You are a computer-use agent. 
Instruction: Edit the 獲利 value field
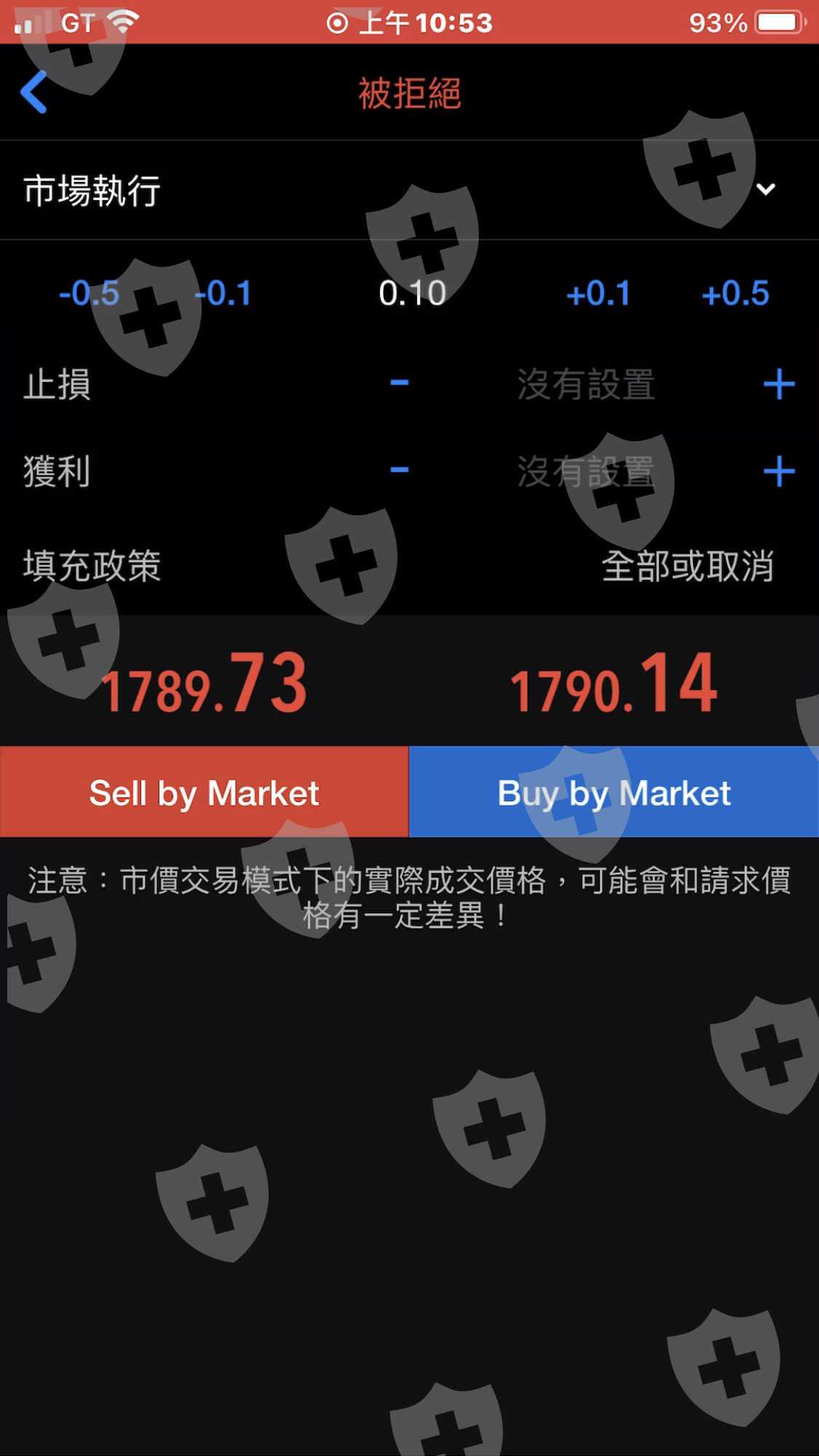pos(586,472)
